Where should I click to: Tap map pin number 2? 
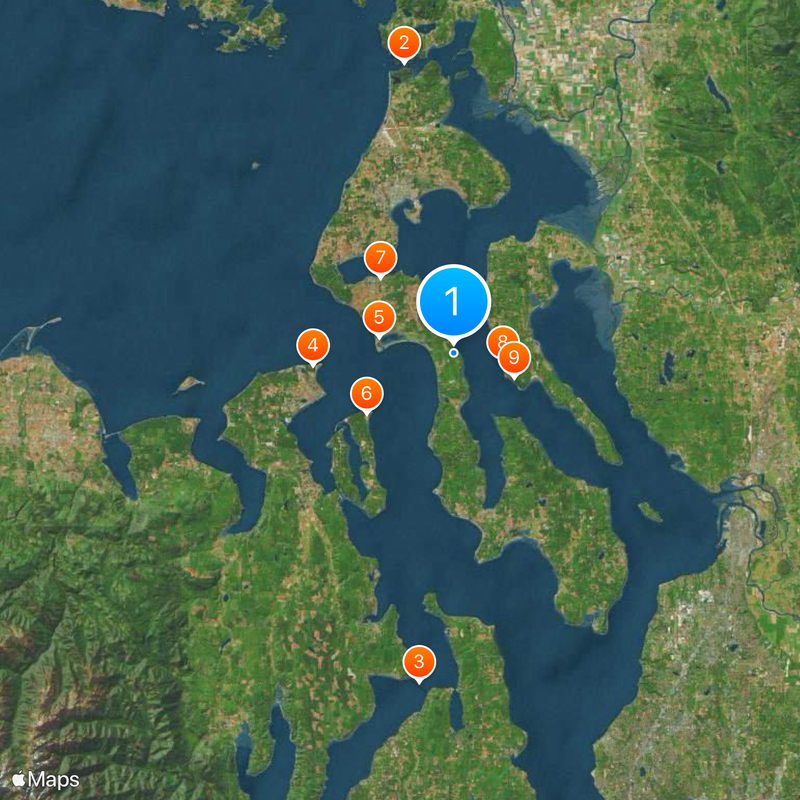click(403, 43)
